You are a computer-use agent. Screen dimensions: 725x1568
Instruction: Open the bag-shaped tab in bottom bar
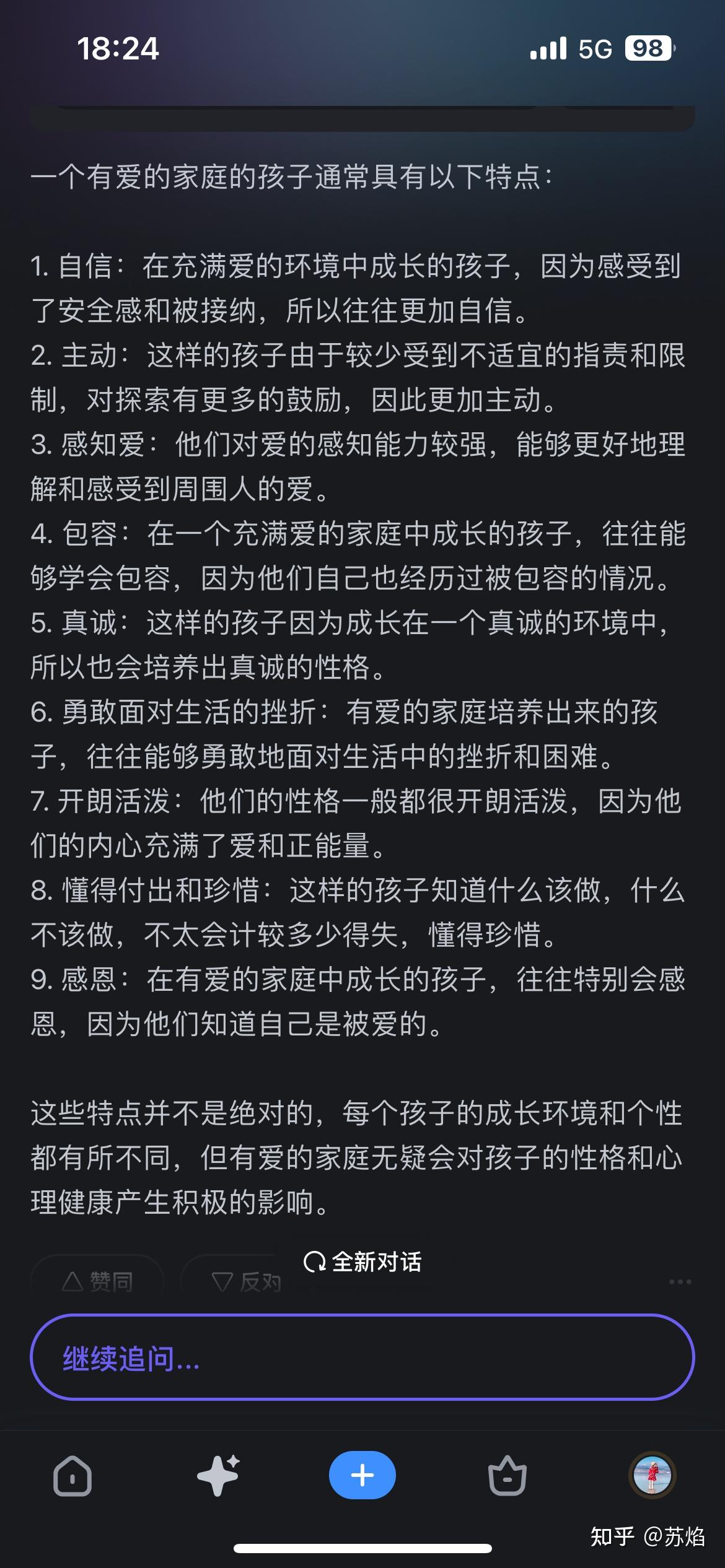click(x=507, y=1475)
